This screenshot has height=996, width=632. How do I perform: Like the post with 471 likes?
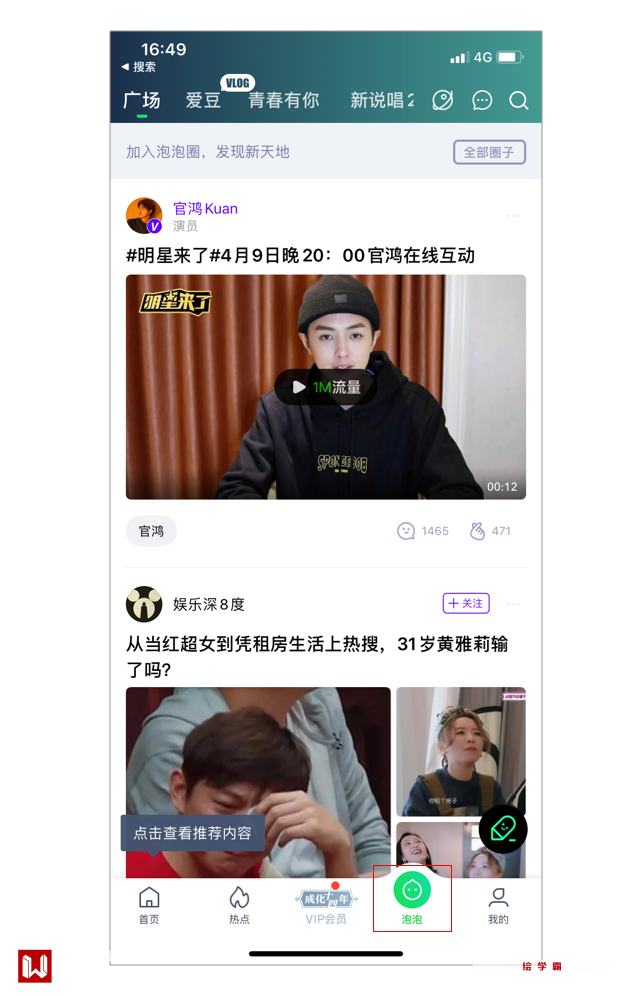coord(490,531)
